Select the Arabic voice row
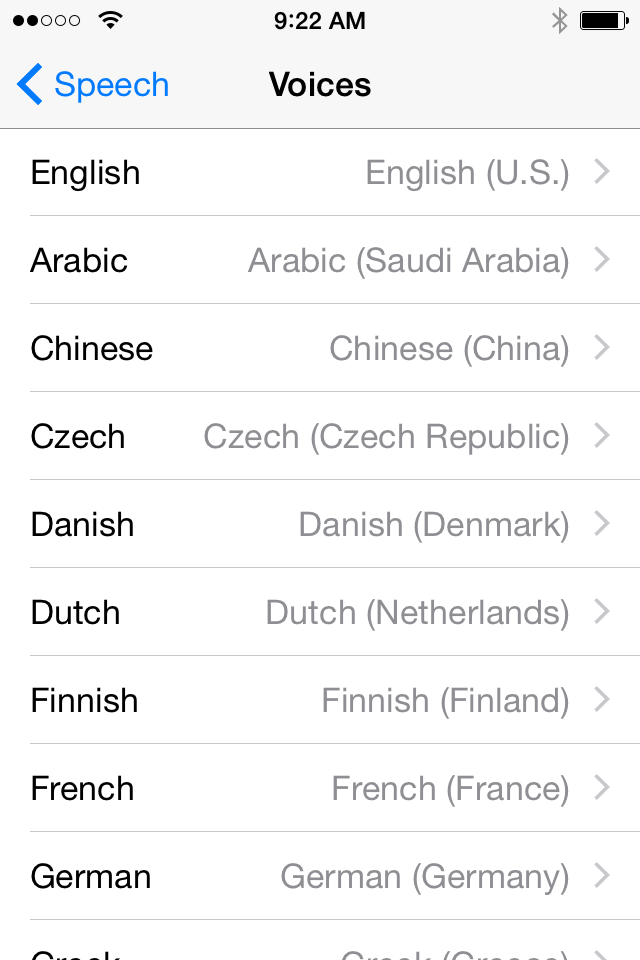 coord(320,261)
